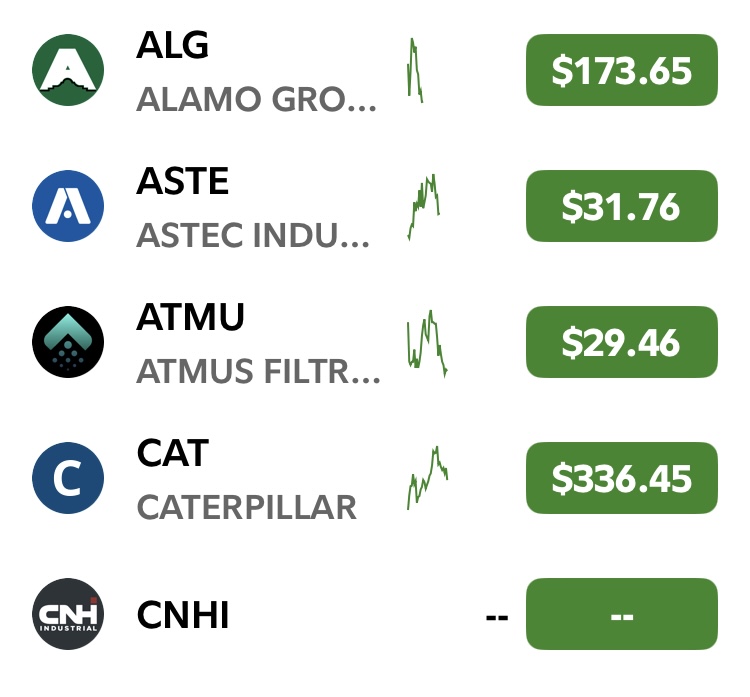750x697 pixels.
Task: Open the CNHI stock row
Action: click(x=183, y=615)
